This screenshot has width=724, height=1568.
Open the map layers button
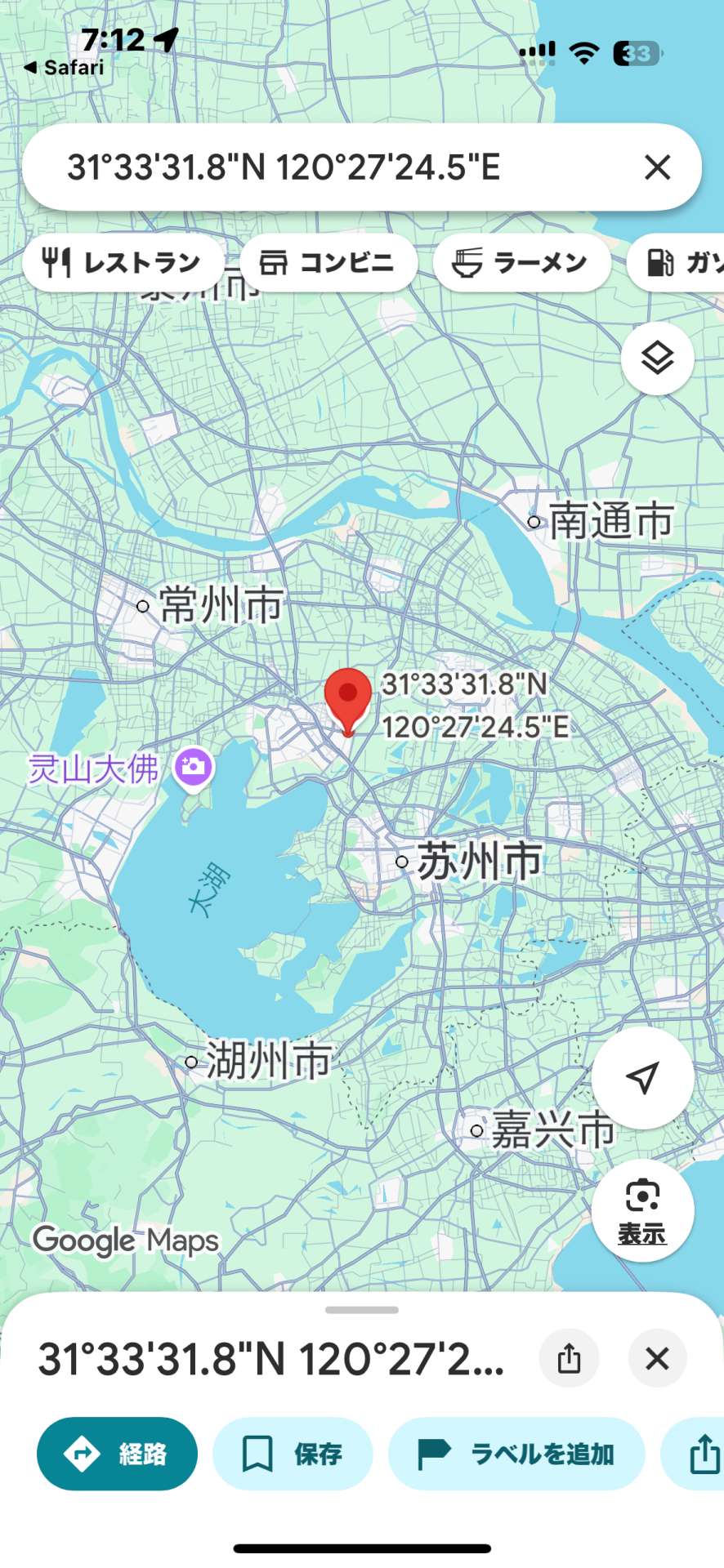pyautogui.click(x=657, y=359)
